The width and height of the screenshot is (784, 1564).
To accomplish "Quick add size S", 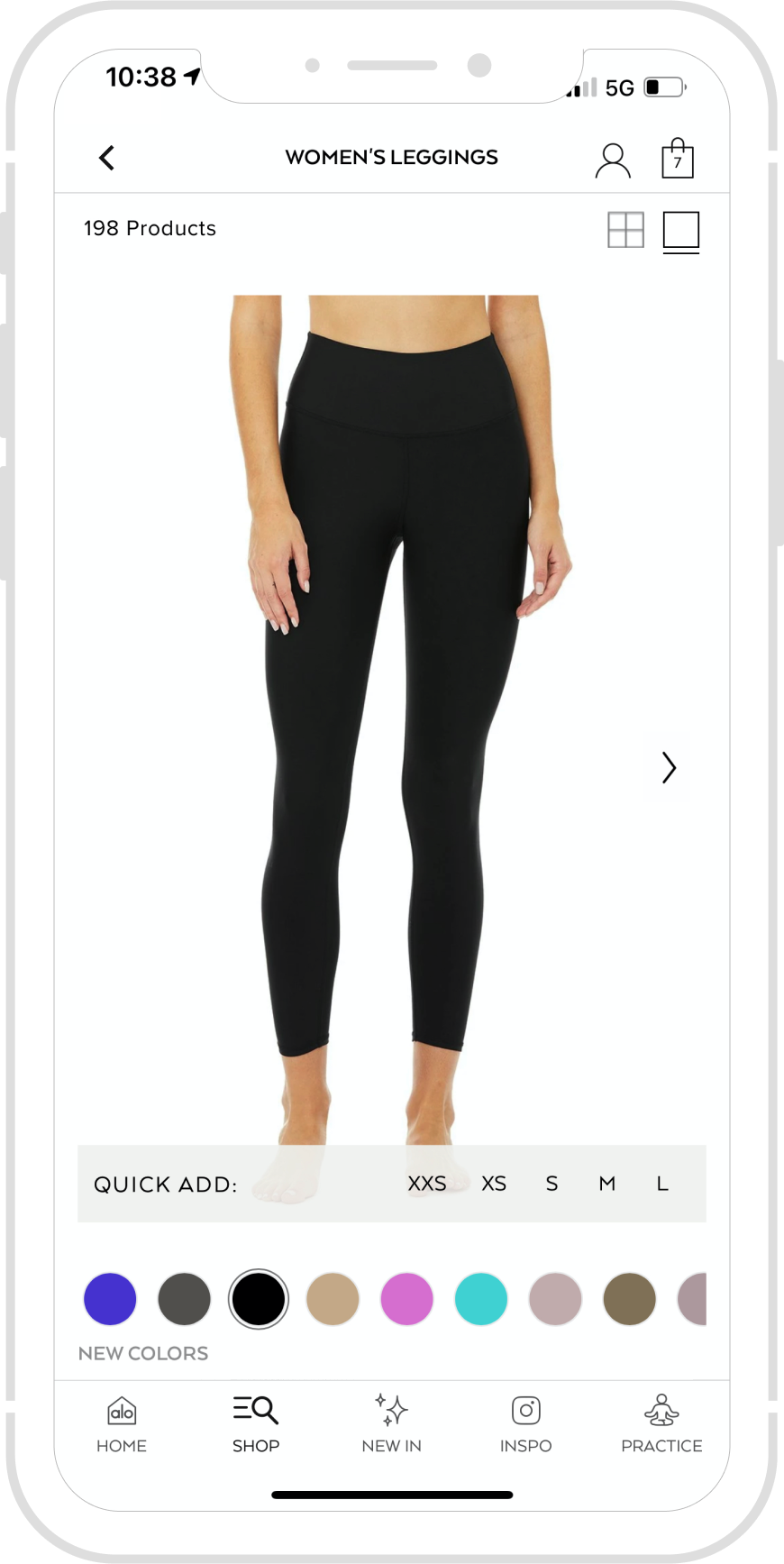I will [552, 1184].
